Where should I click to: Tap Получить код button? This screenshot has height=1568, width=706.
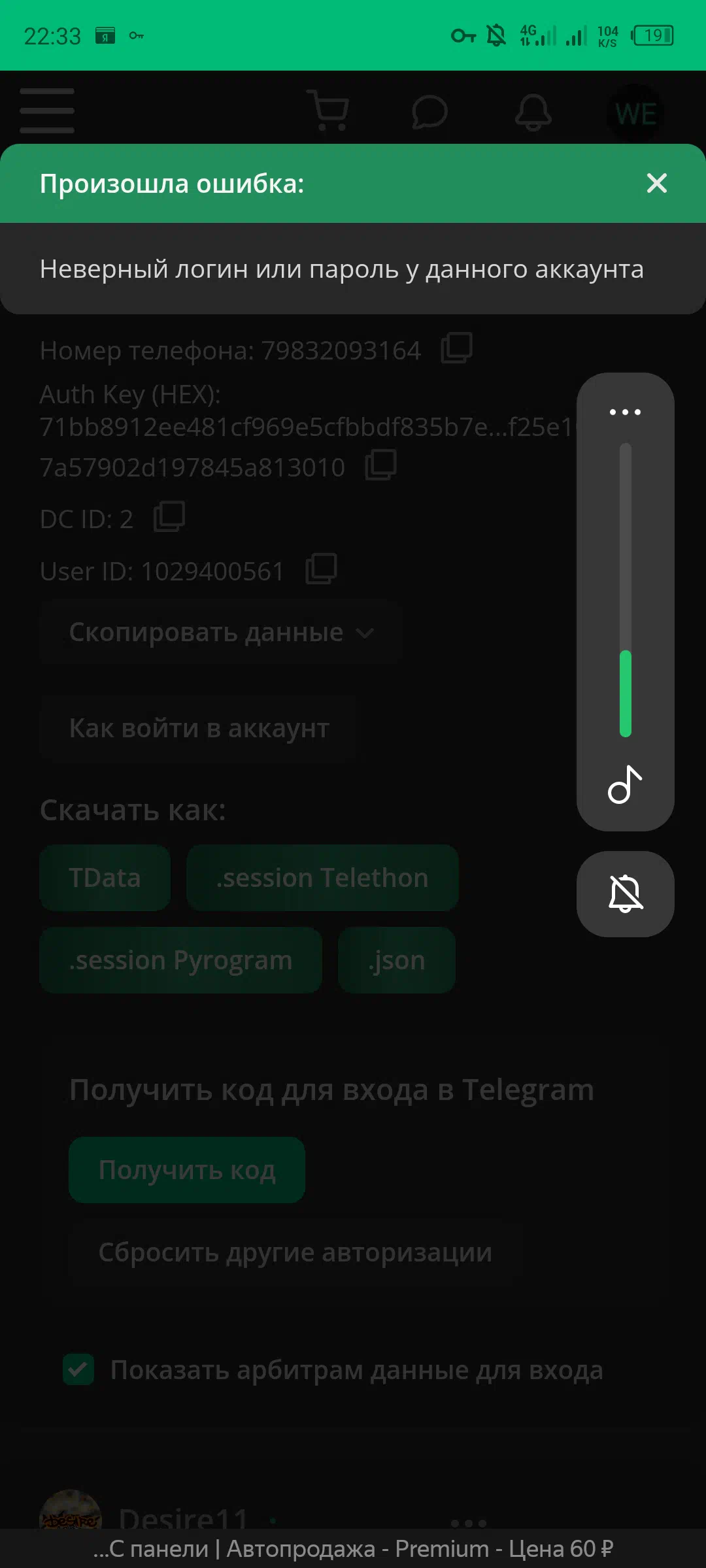pos(187,1170)
